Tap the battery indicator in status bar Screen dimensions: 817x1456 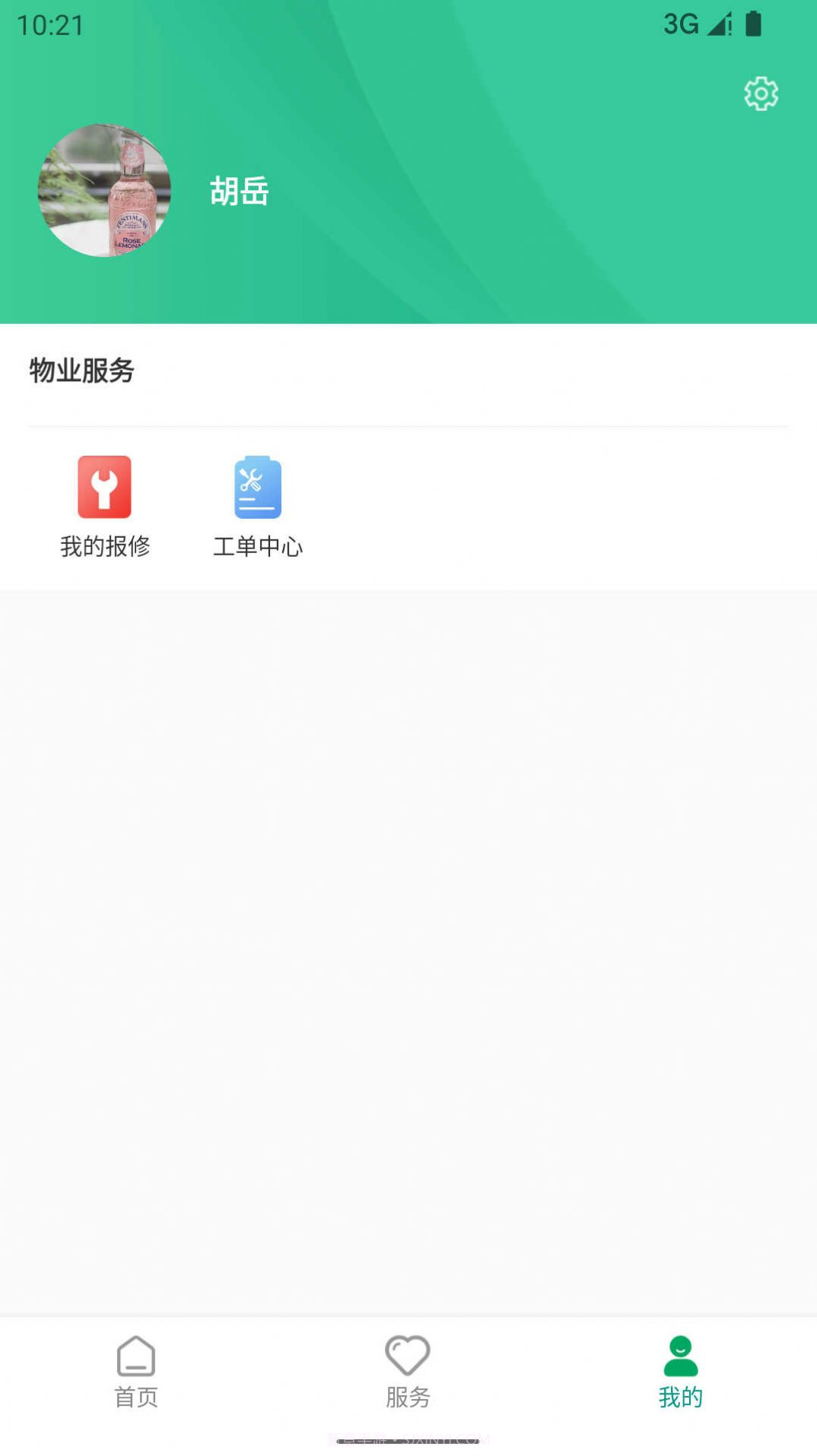point(755,24)
